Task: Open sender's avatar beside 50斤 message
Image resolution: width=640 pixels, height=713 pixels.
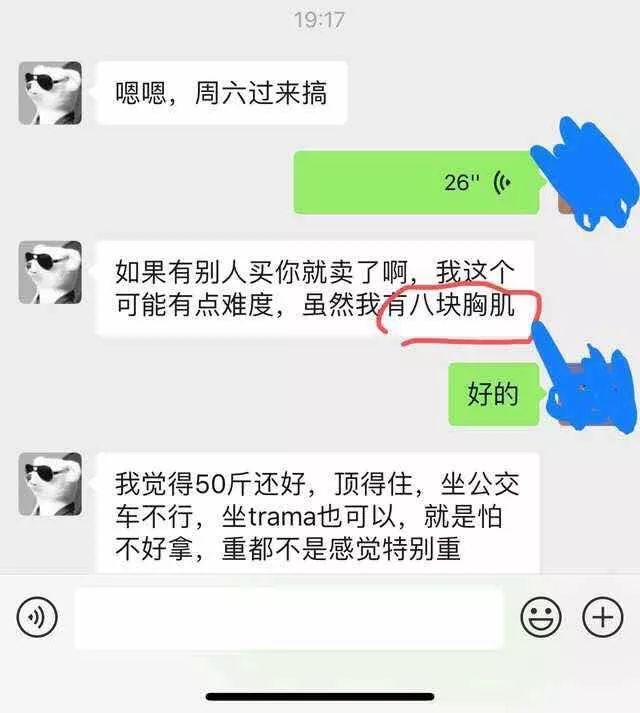Action: [50, 484]
